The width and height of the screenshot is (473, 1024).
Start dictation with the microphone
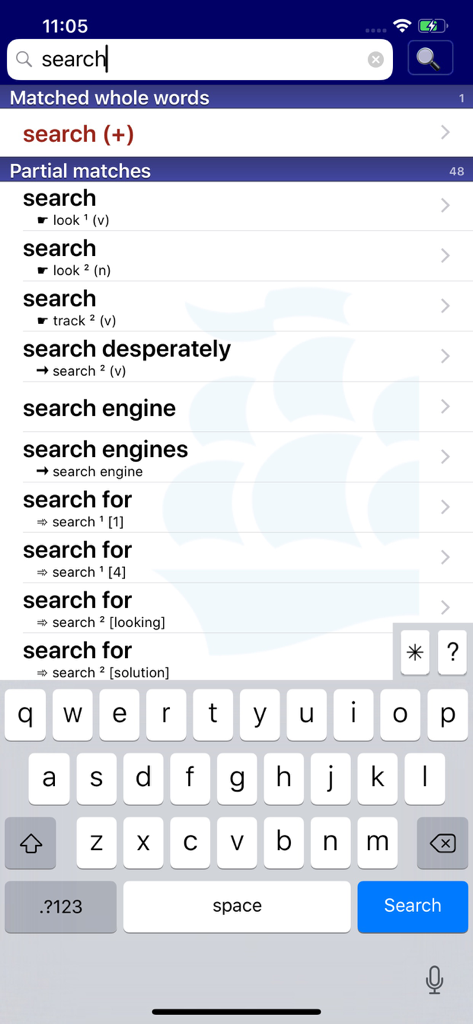pos(434,980)
